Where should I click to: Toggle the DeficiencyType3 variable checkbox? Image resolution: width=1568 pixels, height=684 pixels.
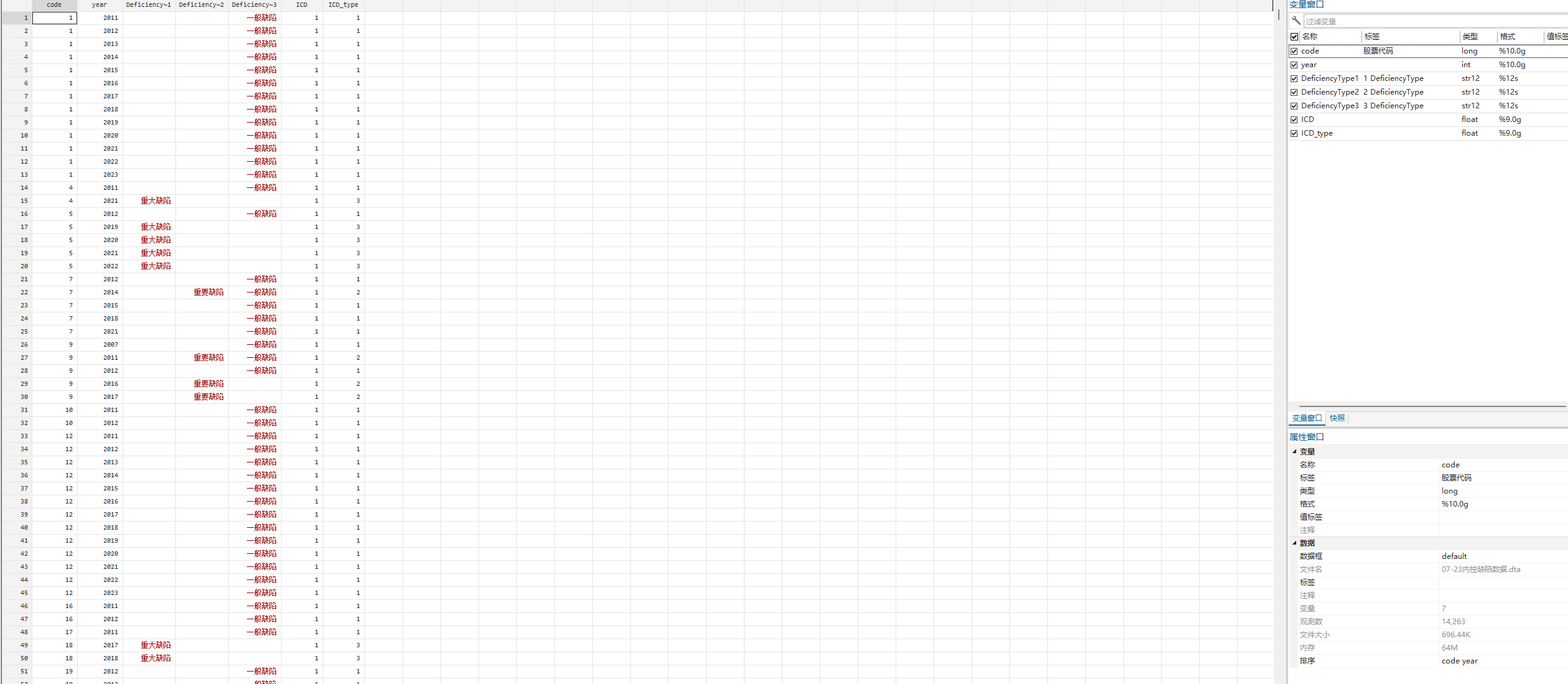1294,106
